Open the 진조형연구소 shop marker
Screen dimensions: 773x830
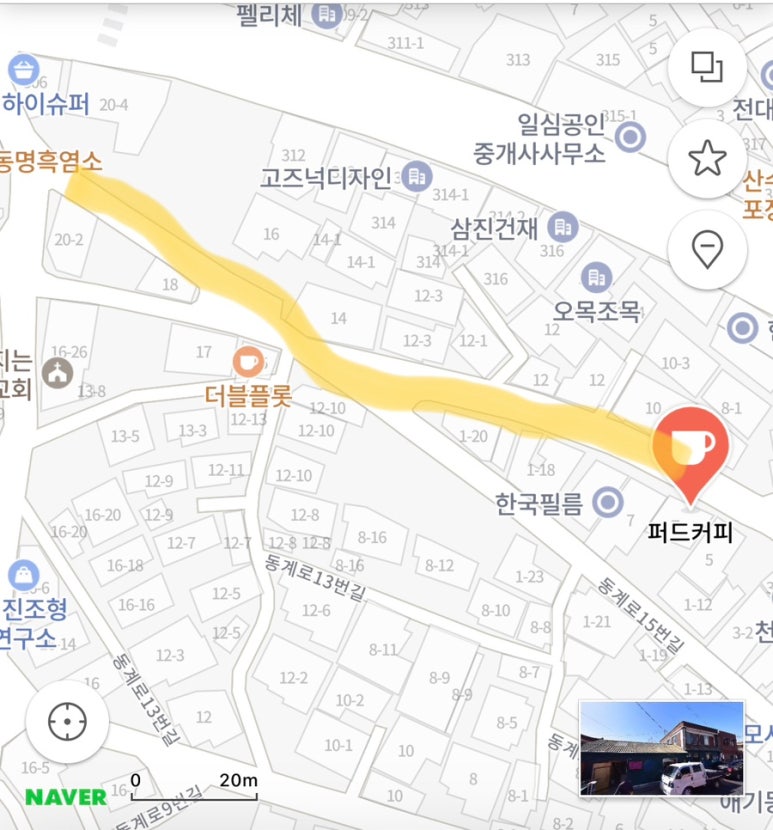22,575
